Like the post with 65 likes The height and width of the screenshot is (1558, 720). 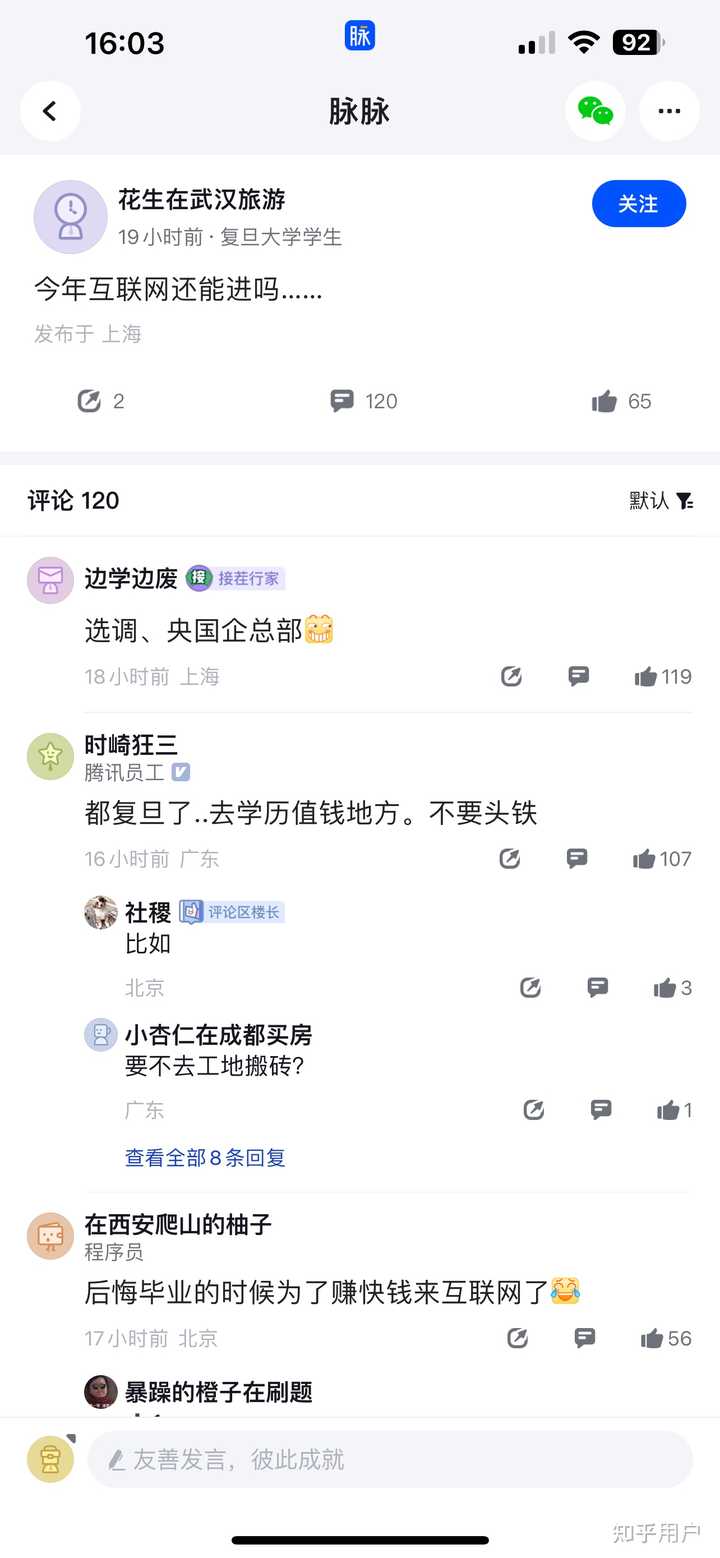coord(605,401)
